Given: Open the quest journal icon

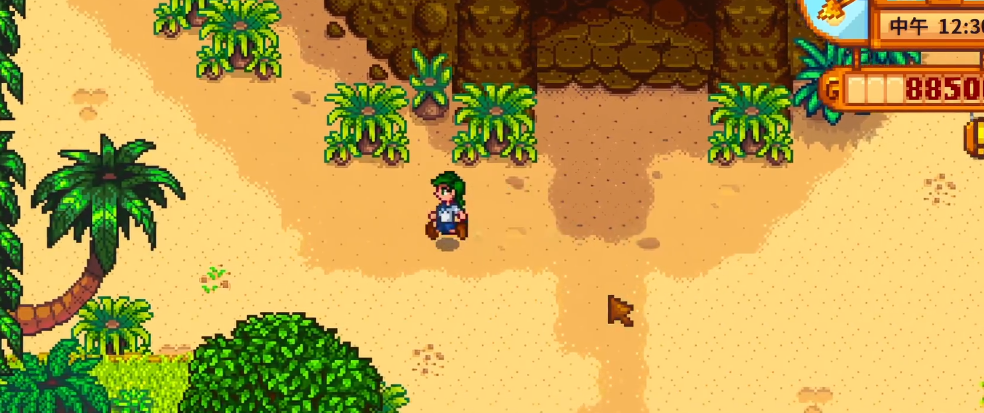Looking at the screenshot, I should (x=975, y=136).
